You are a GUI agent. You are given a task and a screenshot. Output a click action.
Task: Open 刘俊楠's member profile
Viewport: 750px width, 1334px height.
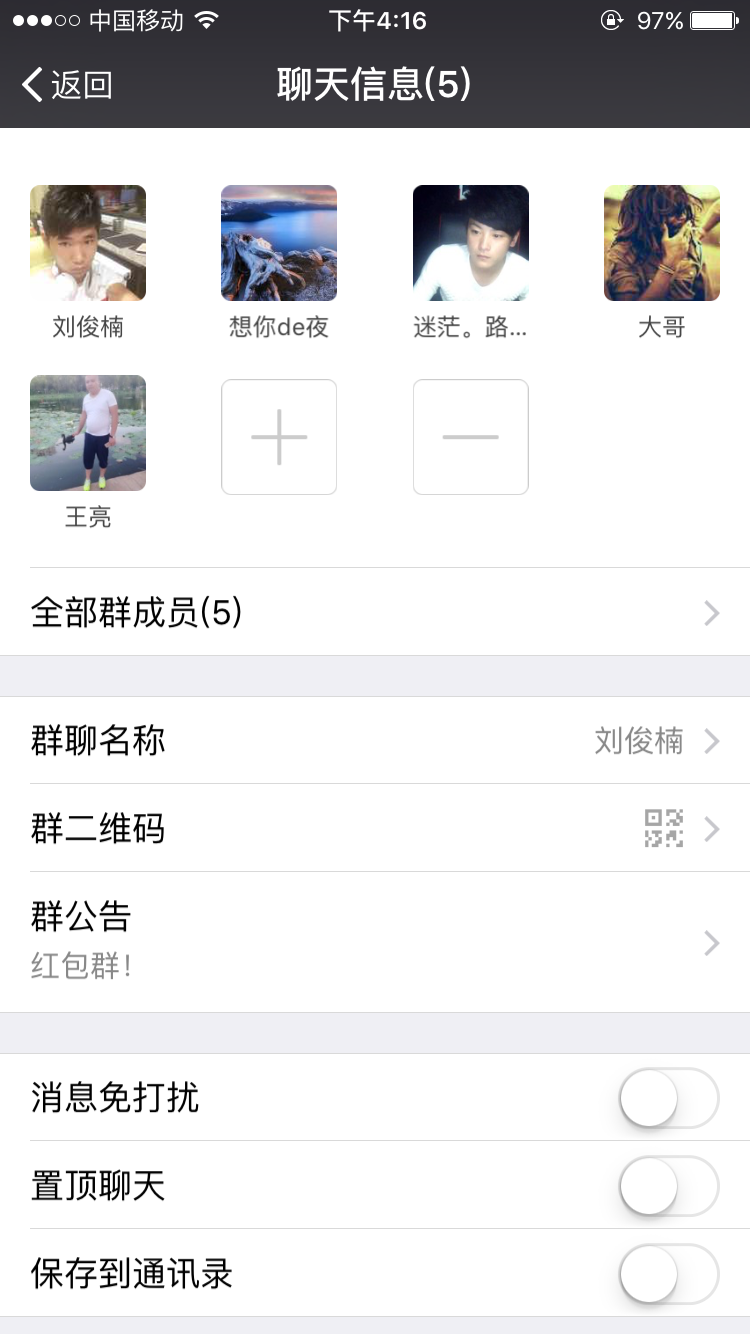(88, 243)
